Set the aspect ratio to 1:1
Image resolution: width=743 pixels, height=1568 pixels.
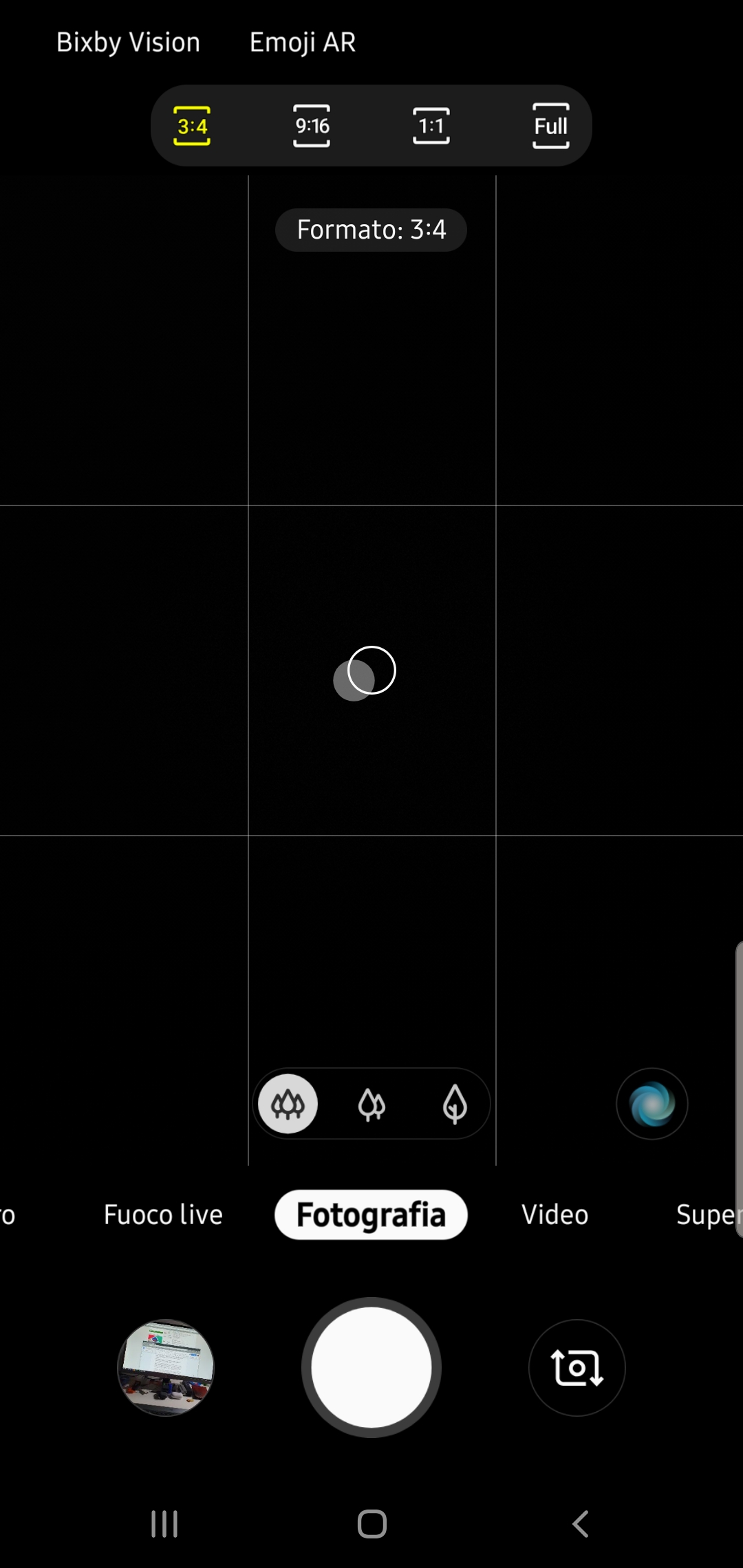point(431,126)
